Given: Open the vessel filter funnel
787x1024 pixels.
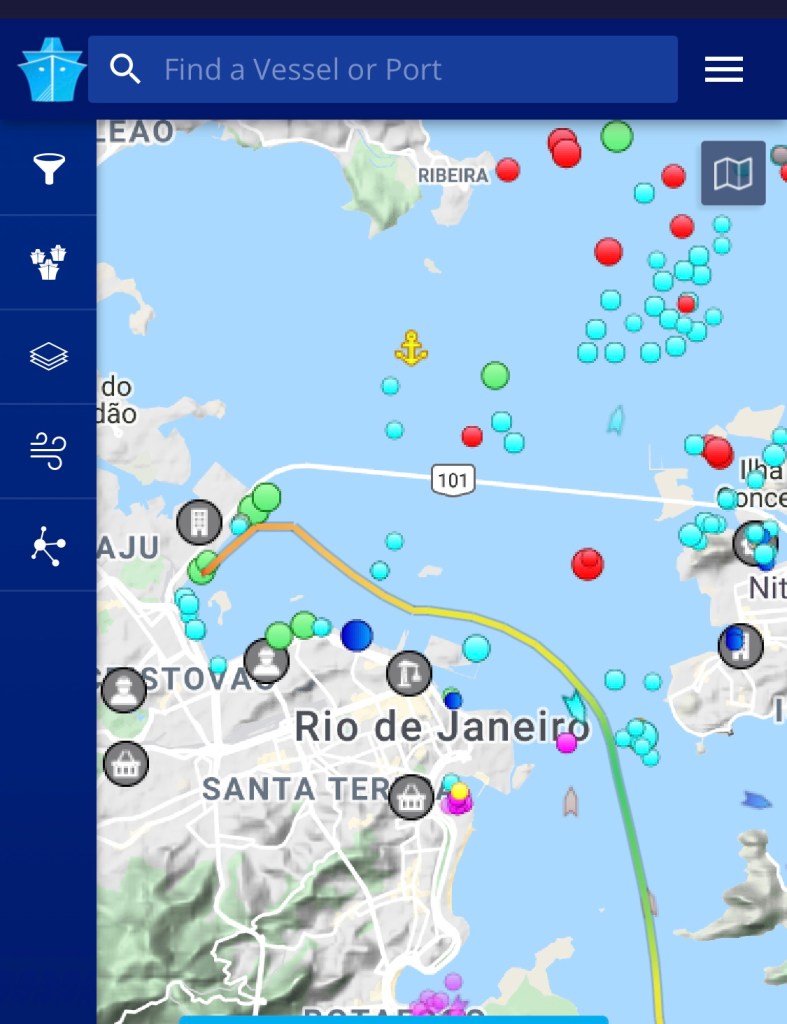Looking at the screenshot, I should (x=49, y=168).
